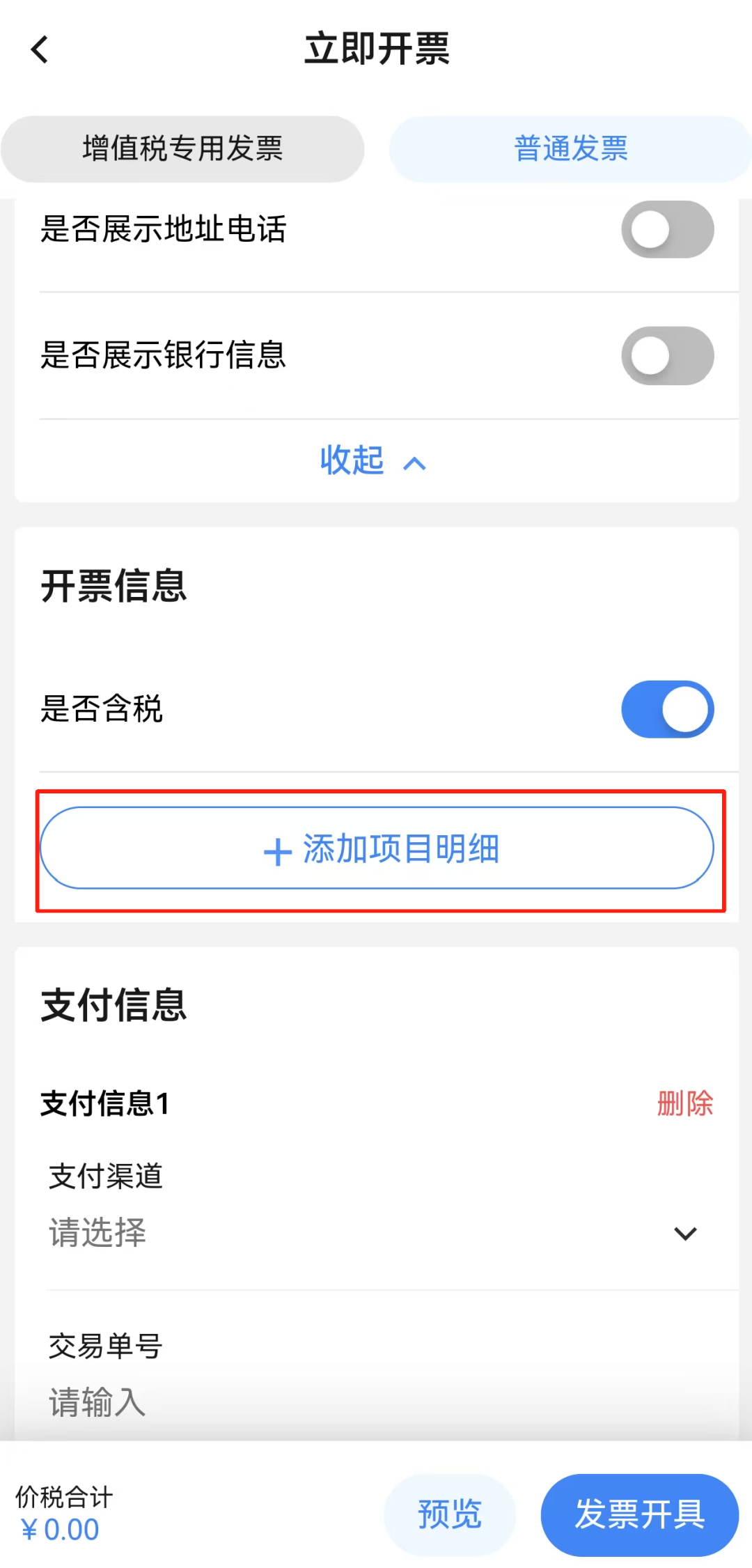Switch to 增值税专用发票 tab
The width and height of the screenshot is (752, 1568).
tap(182, 149)
